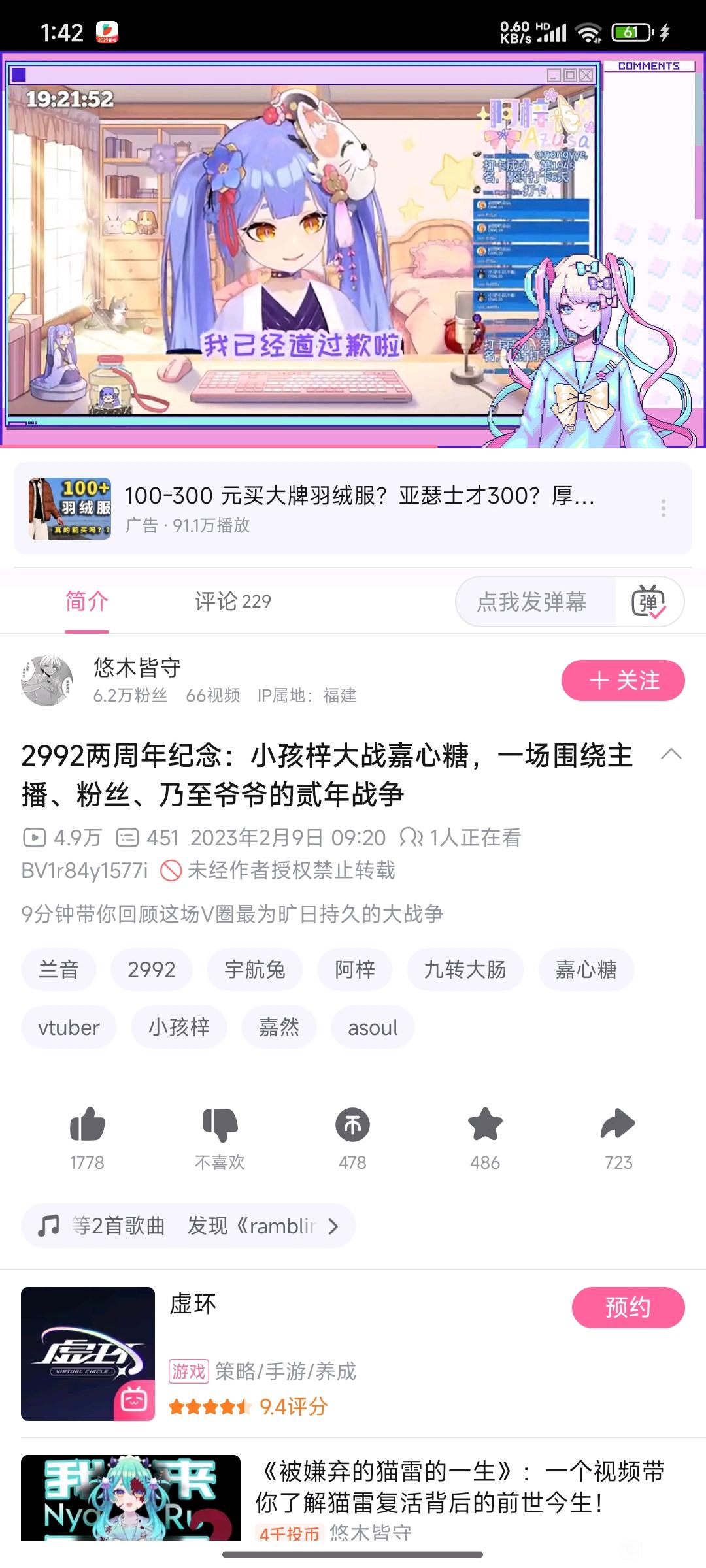Like the video with thumbs up
This screenshot has height=1568, width=706.
tap(87, 1125)
